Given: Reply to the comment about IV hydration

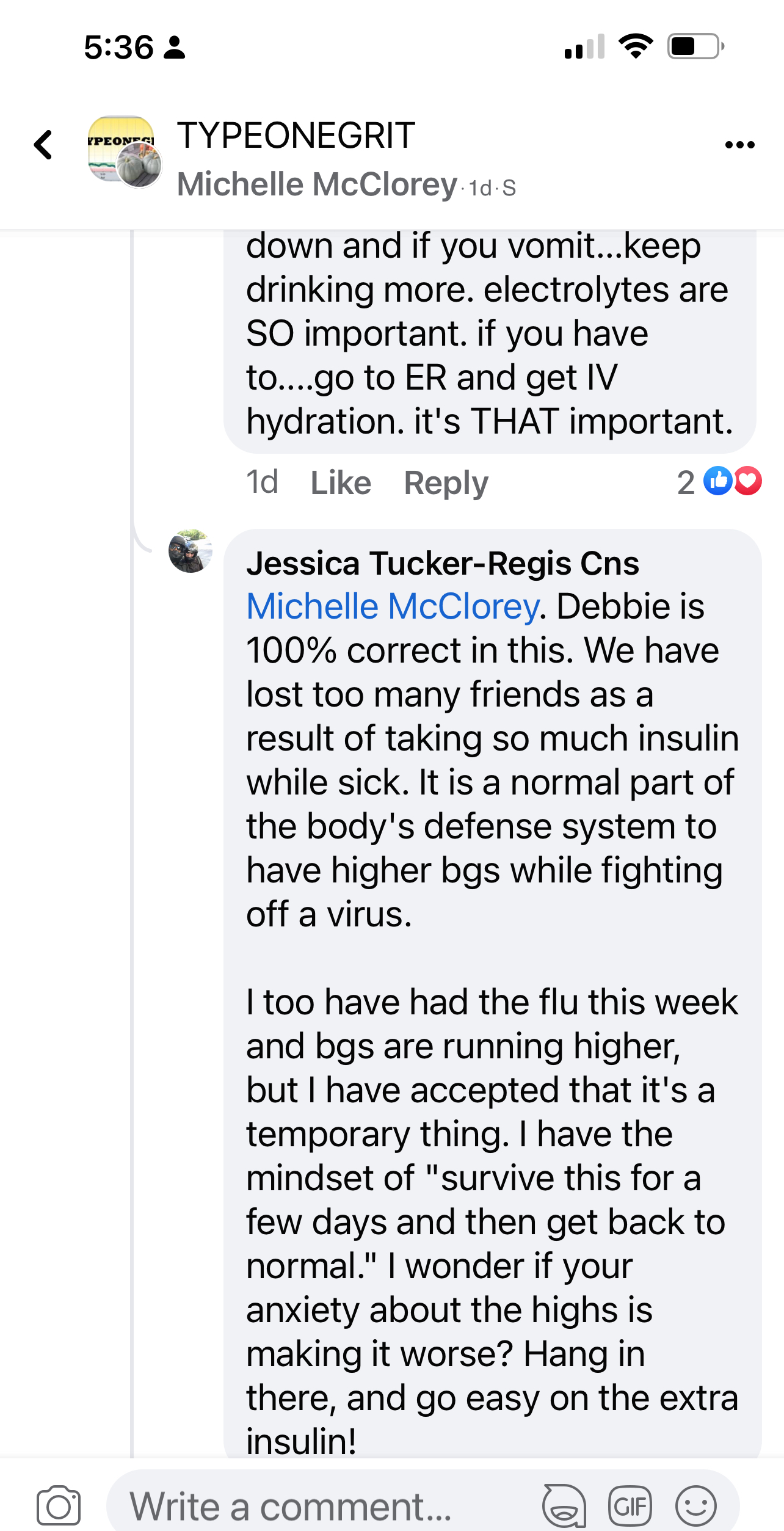Looking at the screenshot, I should tap(446, 483).
